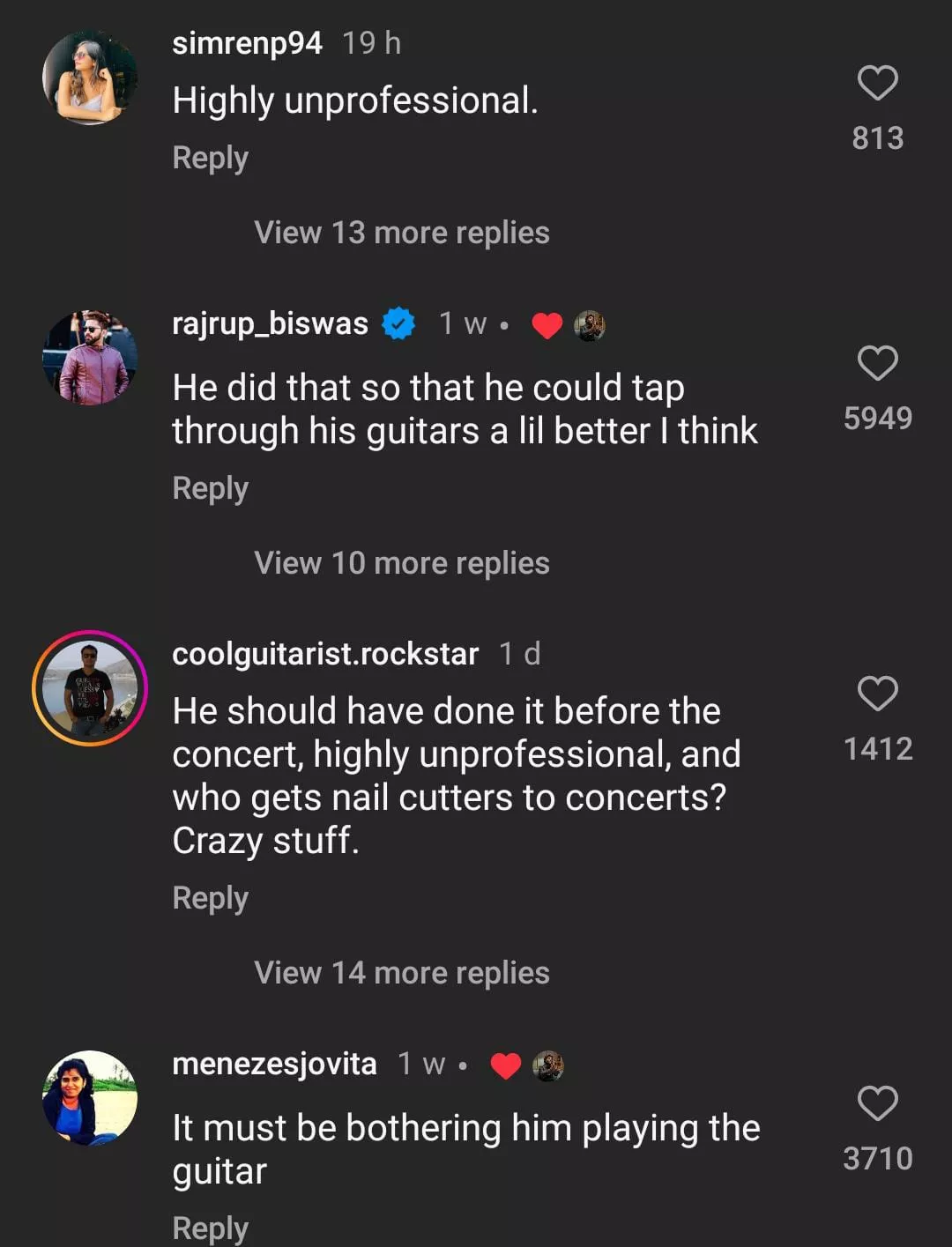Go to the menezesjovita username link
Screen dimensions: 952x1247
(274, 1064)
